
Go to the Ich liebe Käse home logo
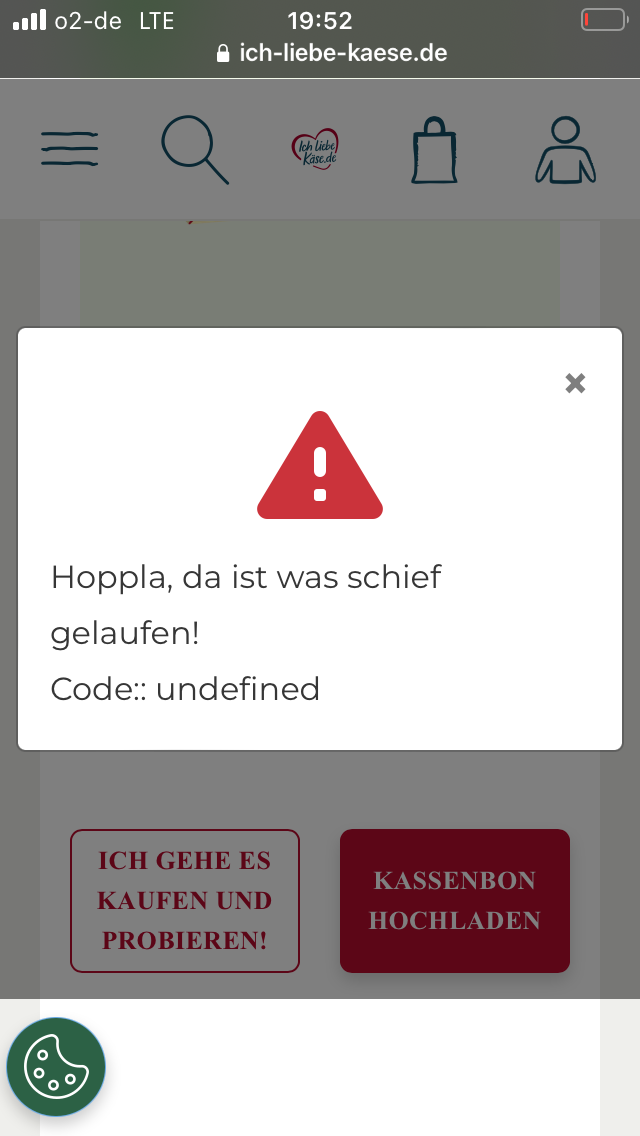[315, 149]
